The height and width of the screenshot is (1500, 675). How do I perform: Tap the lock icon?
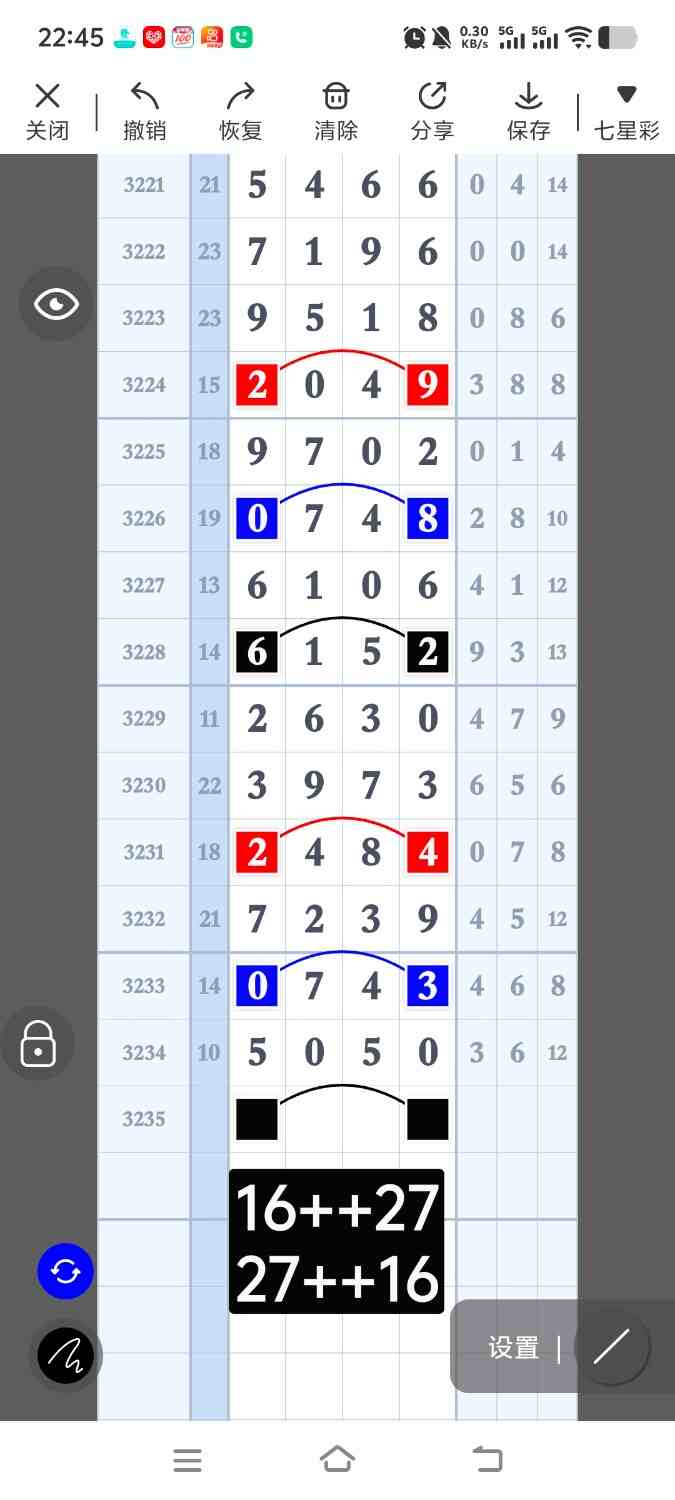point(38,1043)
